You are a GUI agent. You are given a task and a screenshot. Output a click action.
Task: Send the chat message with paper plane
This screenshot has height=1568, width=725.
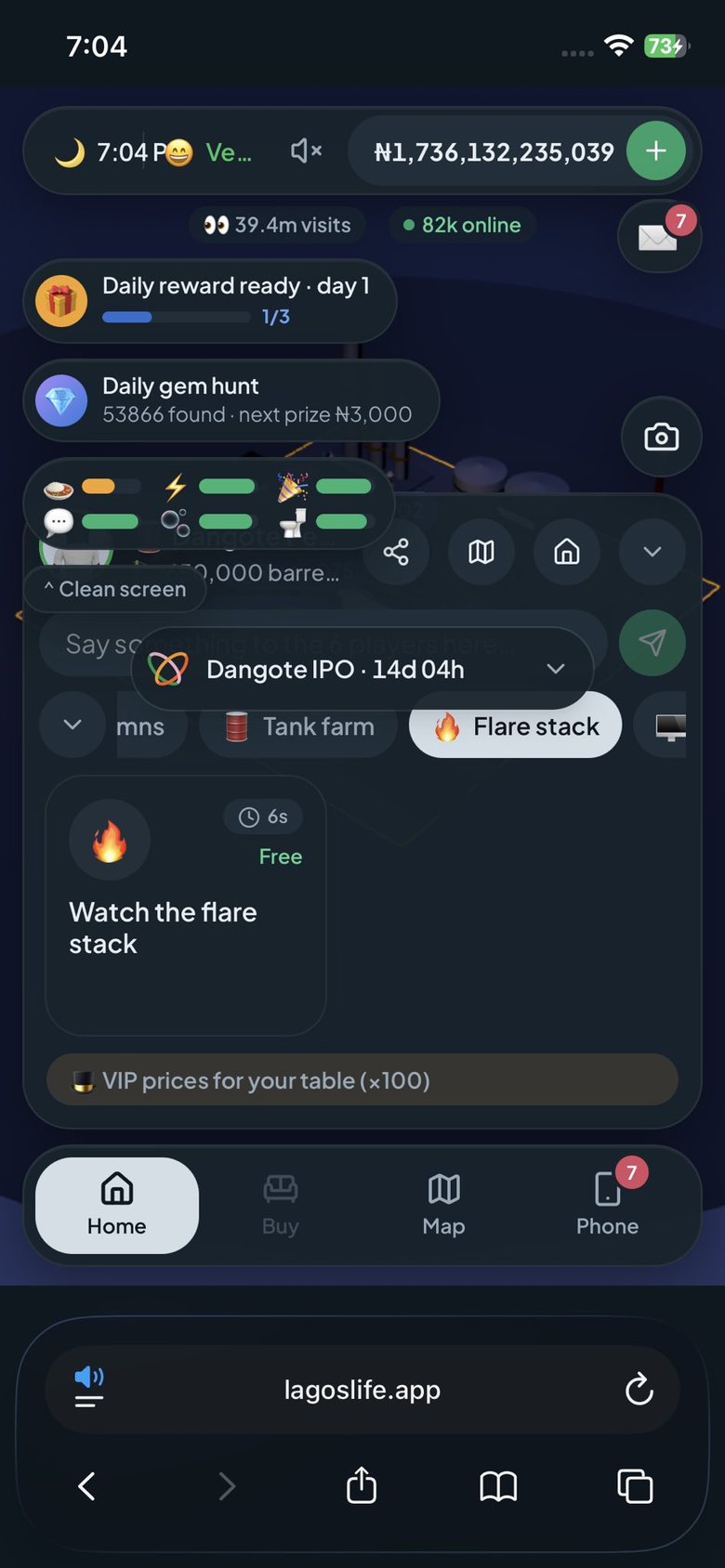652,643
